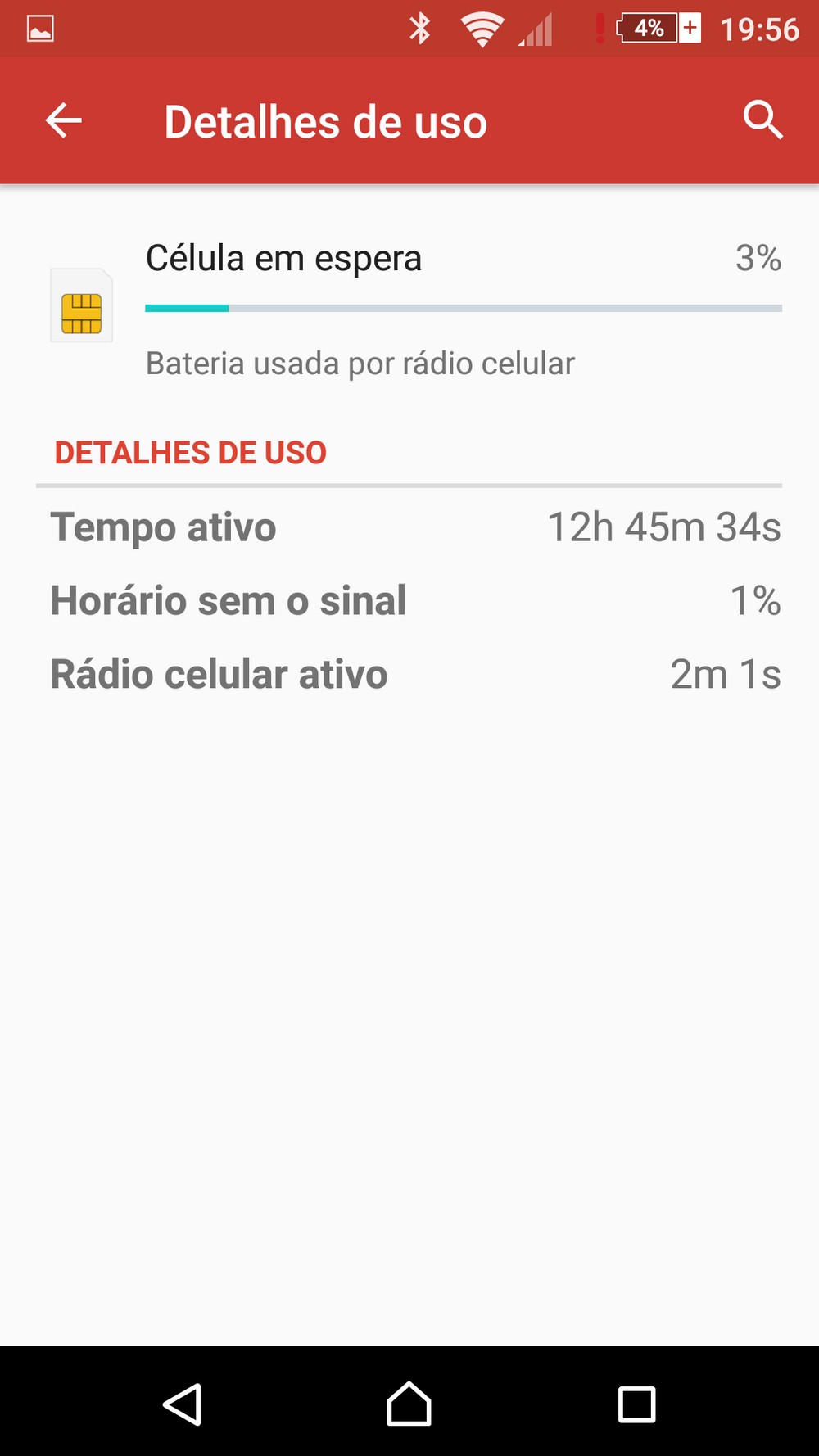Screen dimensions: 819x1456
Task: Go back from Detalhes de uso
Action: pos(63,121)
